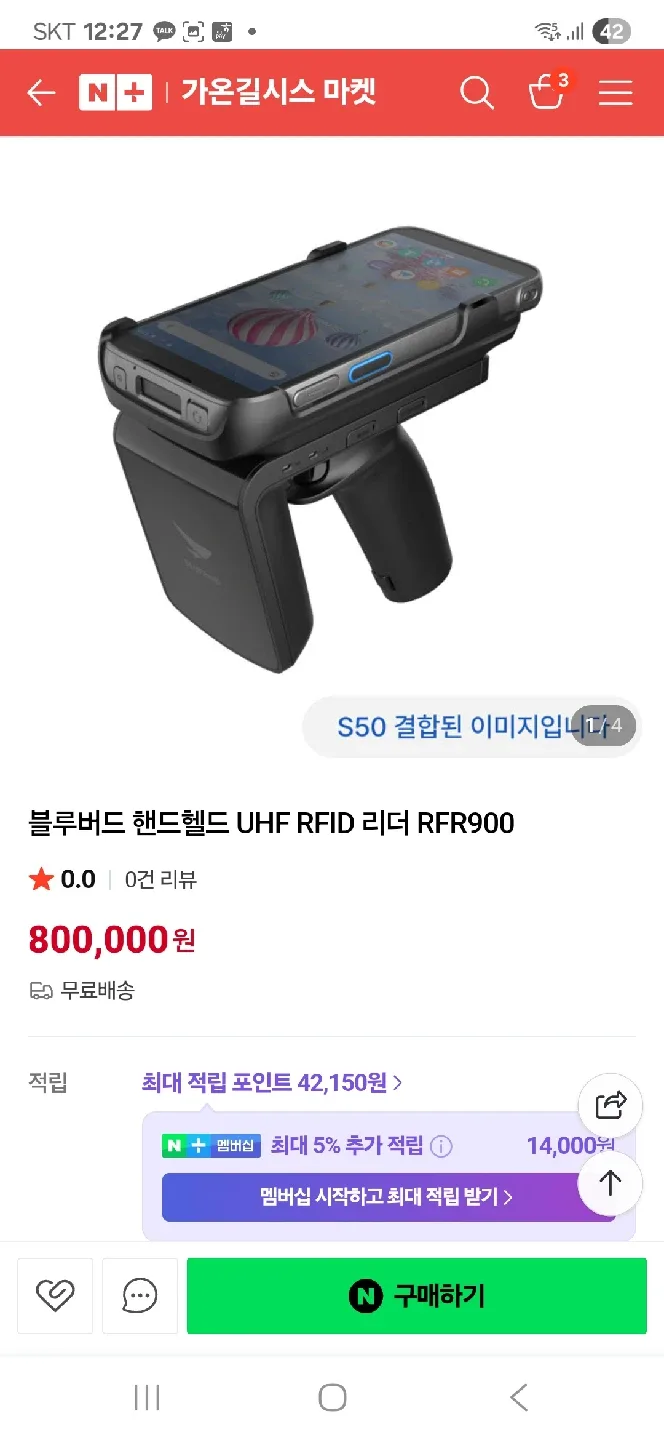Tap 멤버십 시작하고 최대 적립 받기 button
The image size is (664, 1440).
click(x=386, y=1197)
